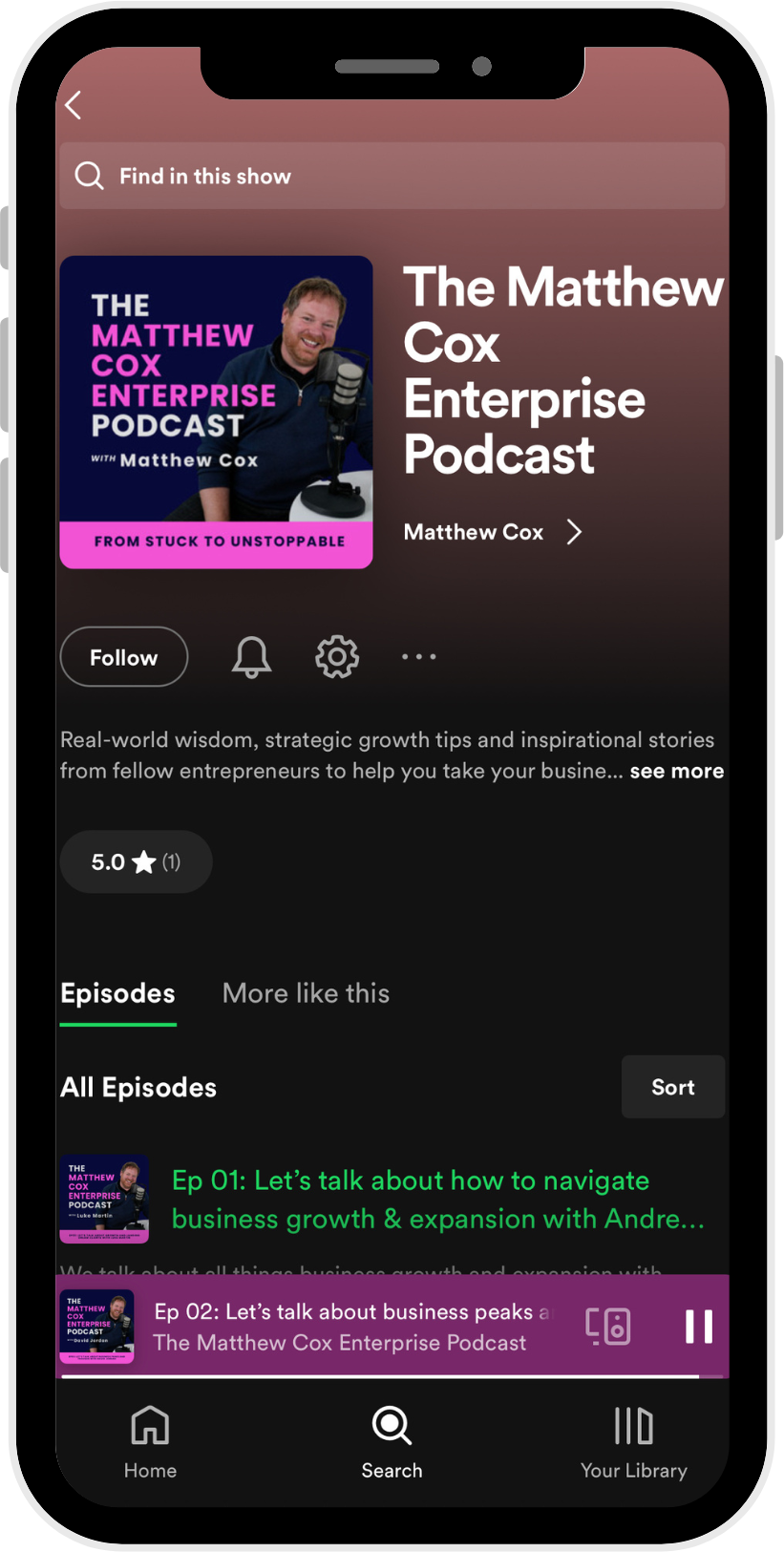Open the 5.0 star rating chip
784x1552 pixels.
point(136,862)
